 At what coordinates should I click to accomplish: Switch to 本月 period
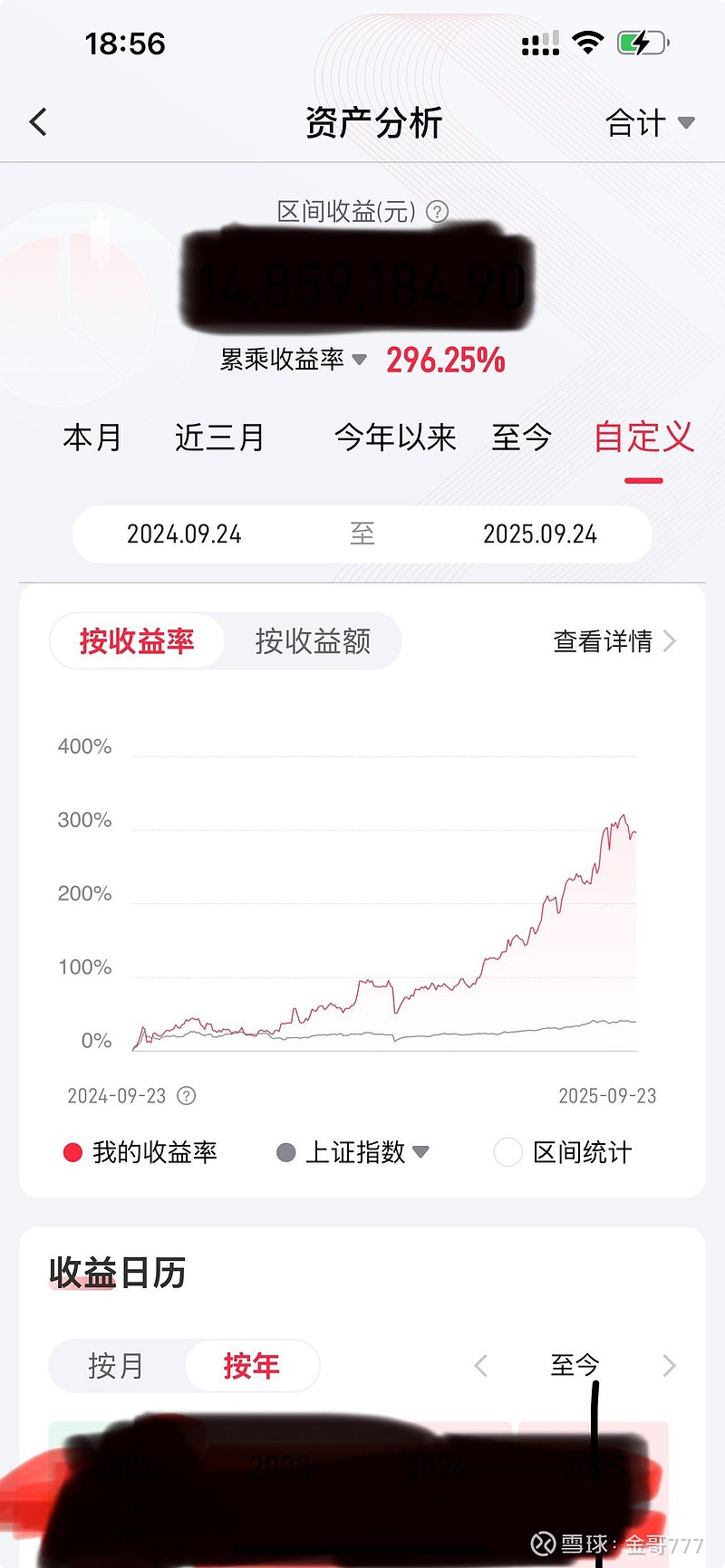[92, 438]
